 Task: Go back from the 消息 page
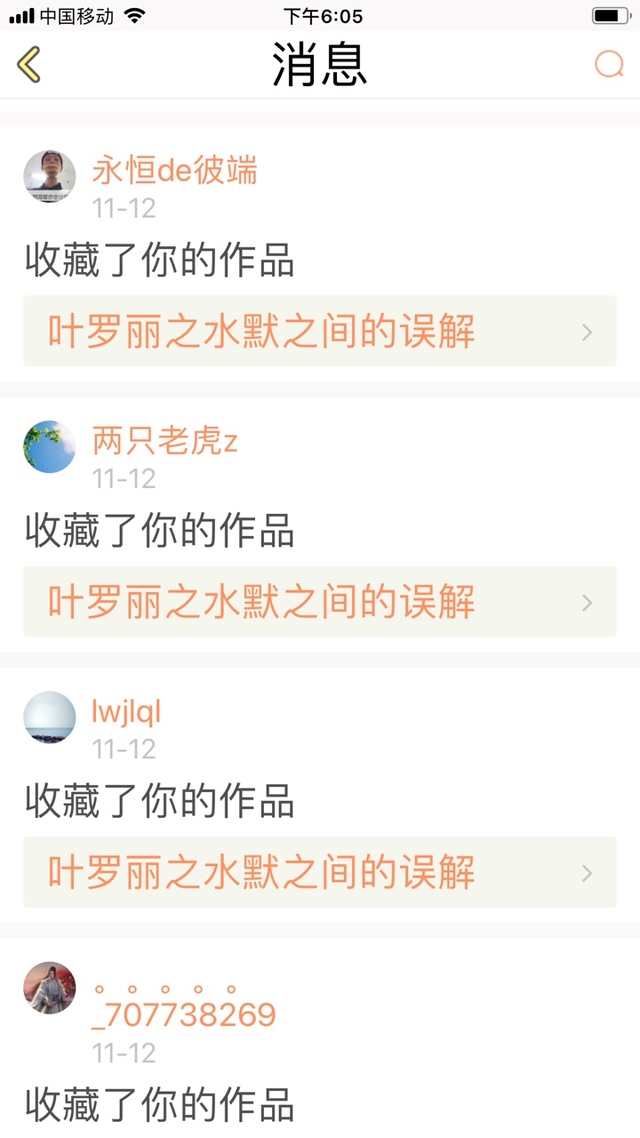30,65
